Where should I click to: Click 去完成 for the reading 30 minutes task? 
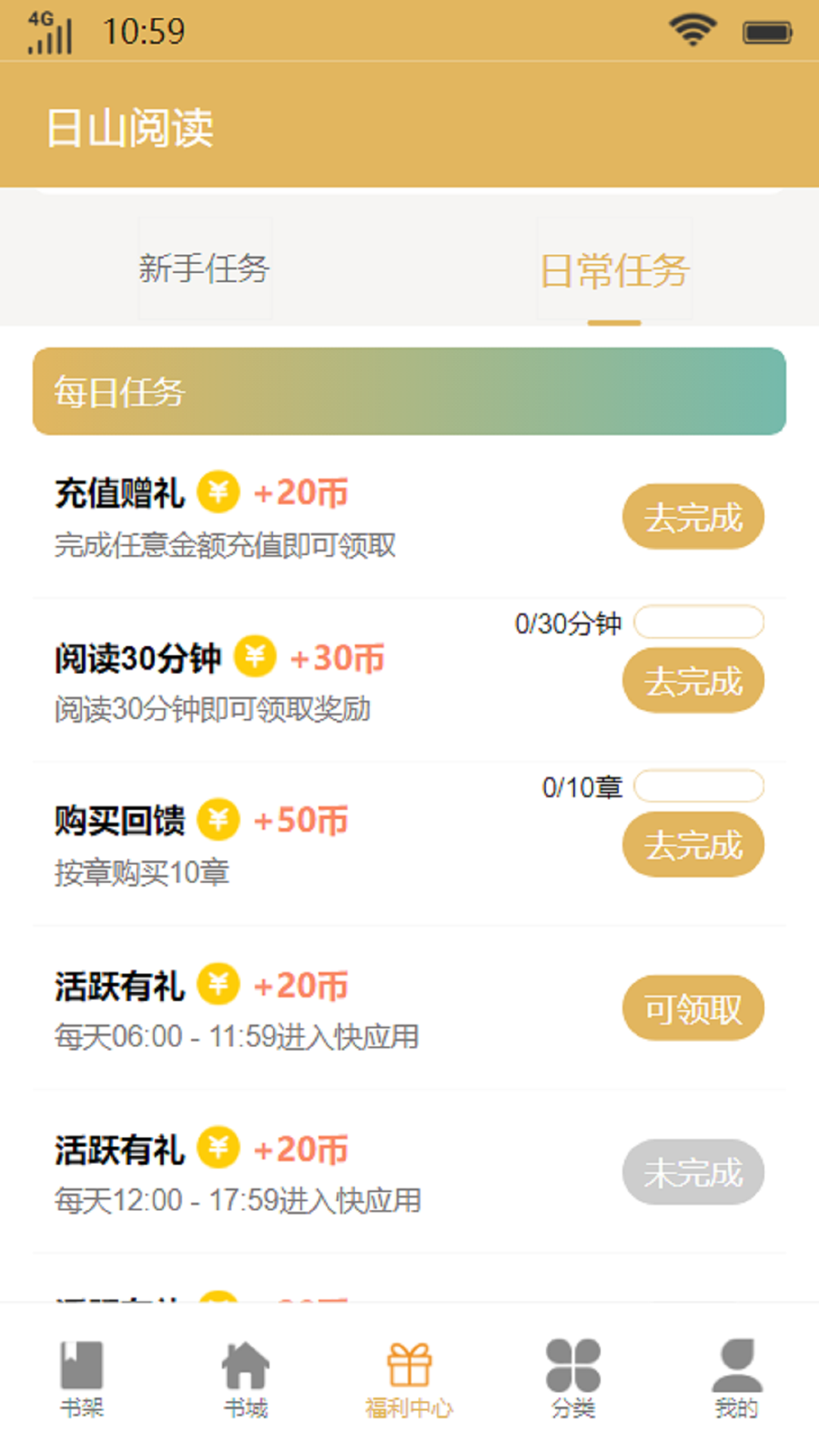pyautogui.click(x=693, y=680)
